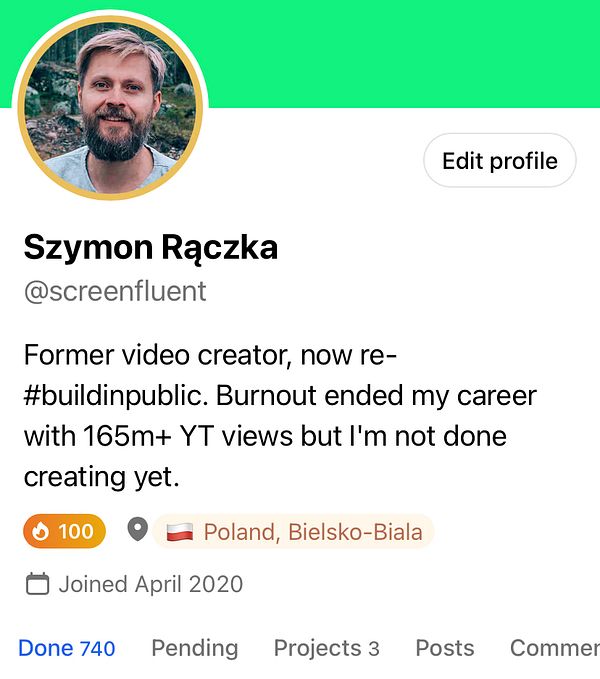Switch to the Done tab

click(x=67, y=648)
